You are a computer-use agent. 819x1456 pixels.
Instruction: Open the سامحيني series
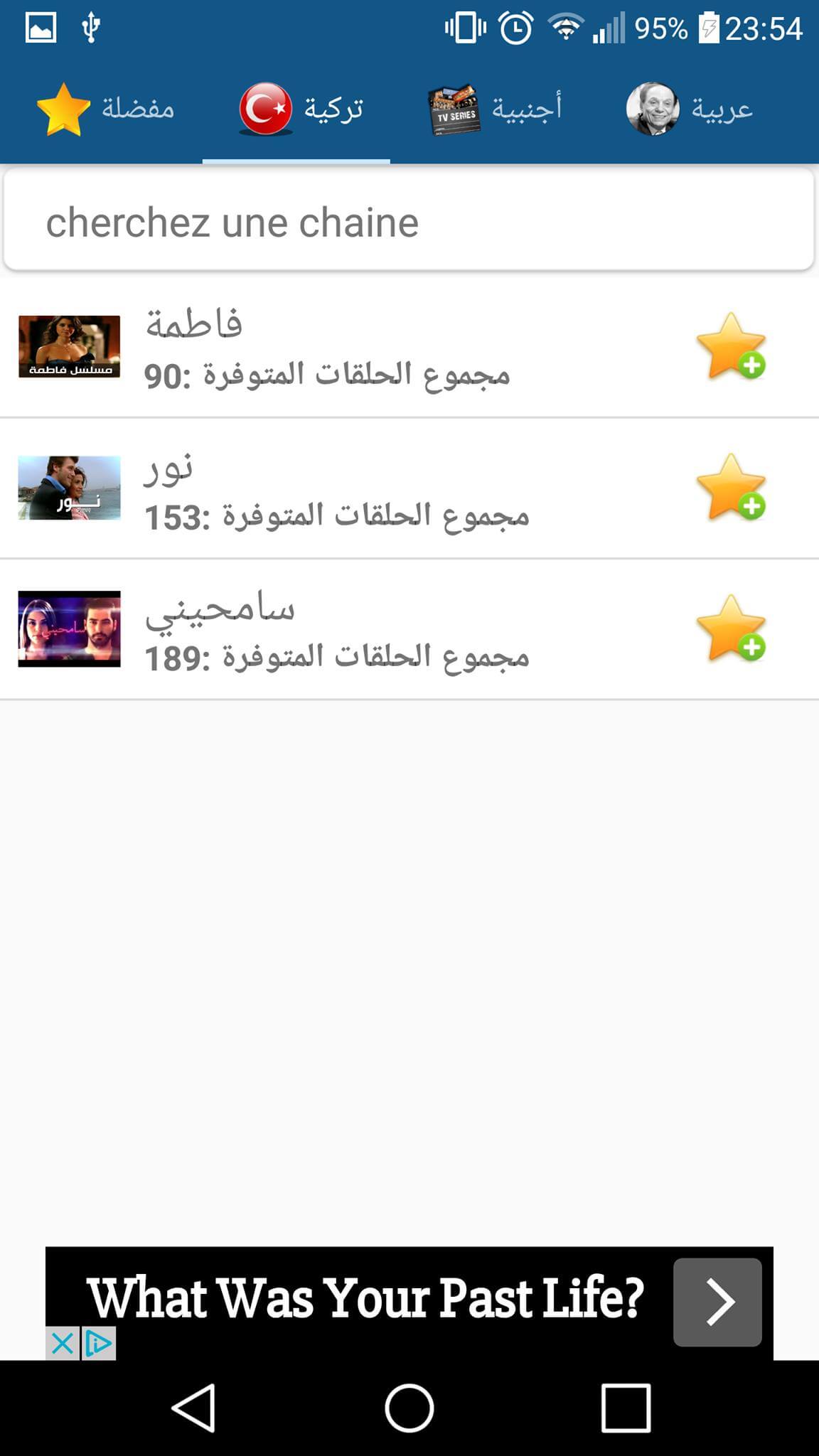[x=341, y=629]
